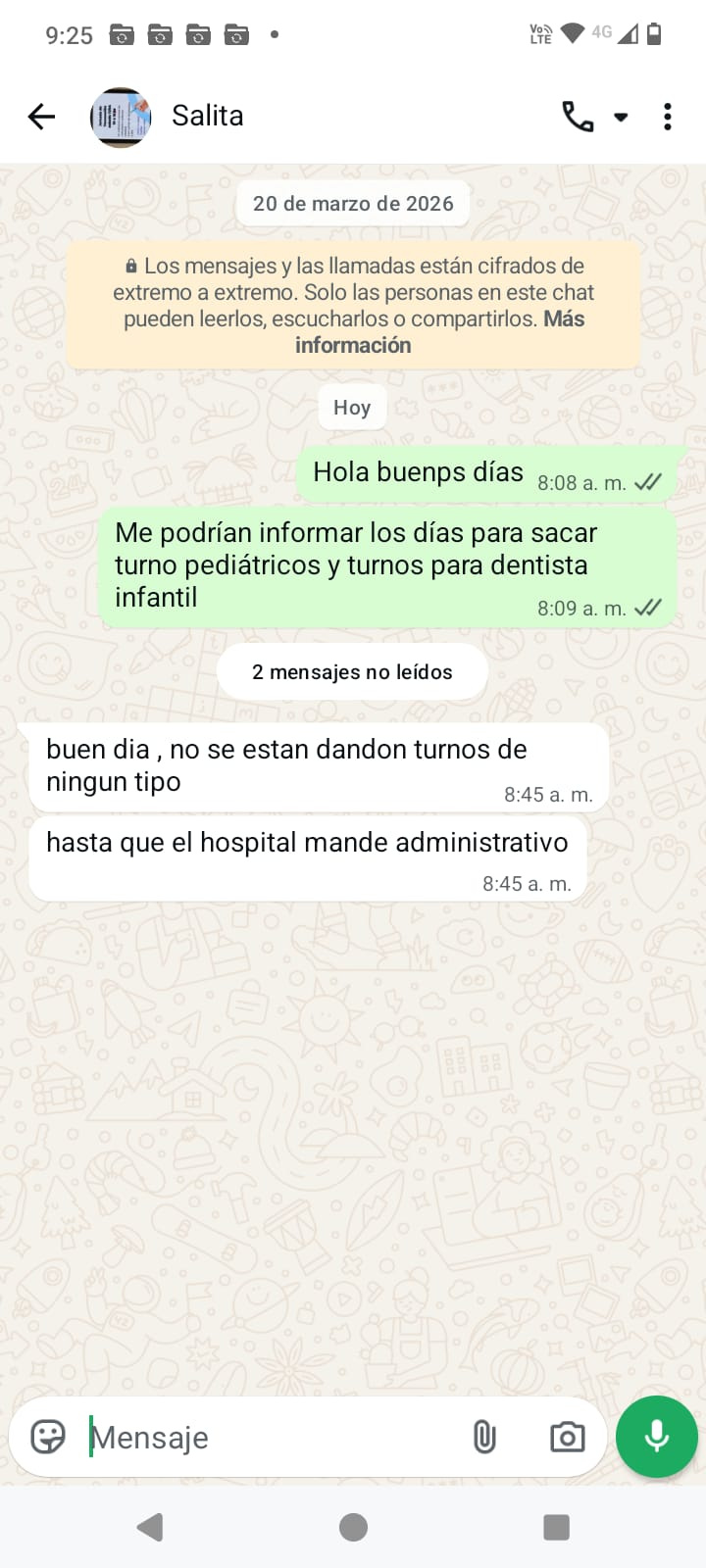The height and width of the screenshot is (1568, 706).
Task: Expand the call options dropdown arrow
Action: pos(621,118)
